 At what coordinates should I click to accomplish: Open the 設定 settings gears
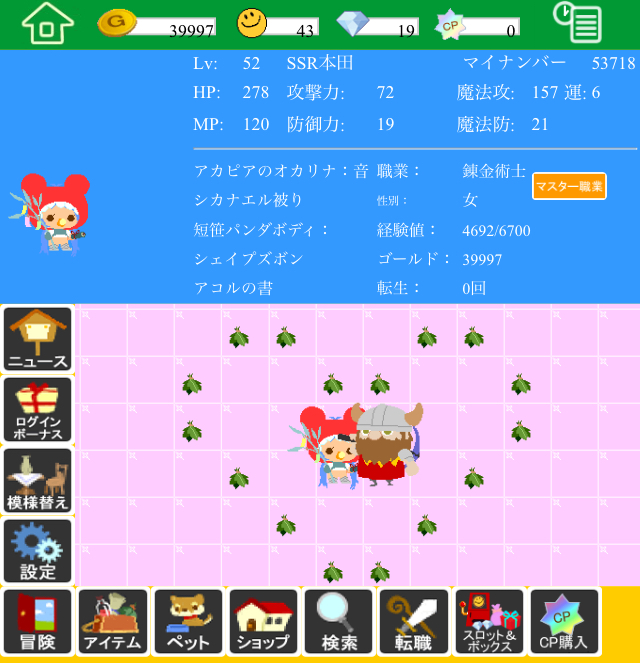[38, 551]
